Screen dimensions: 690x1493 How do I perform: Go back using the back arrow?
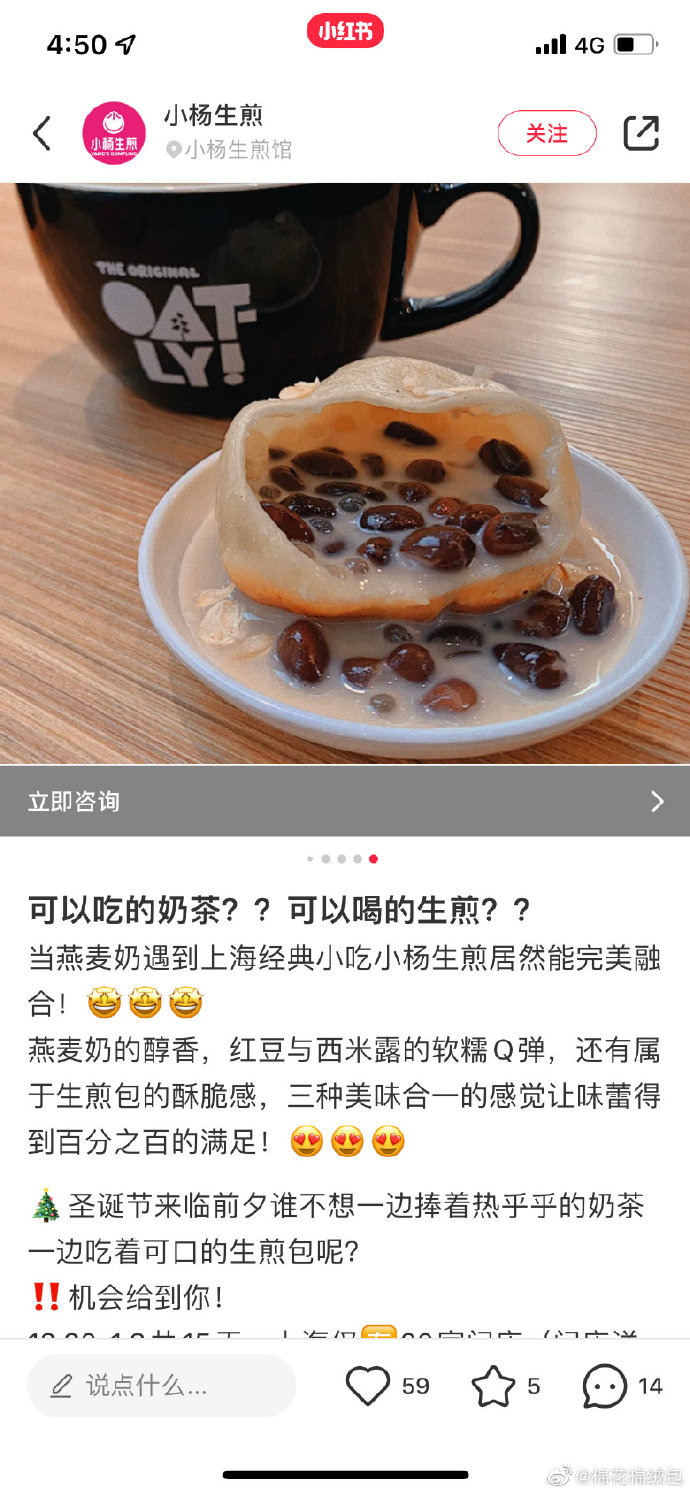coord(42,133)
